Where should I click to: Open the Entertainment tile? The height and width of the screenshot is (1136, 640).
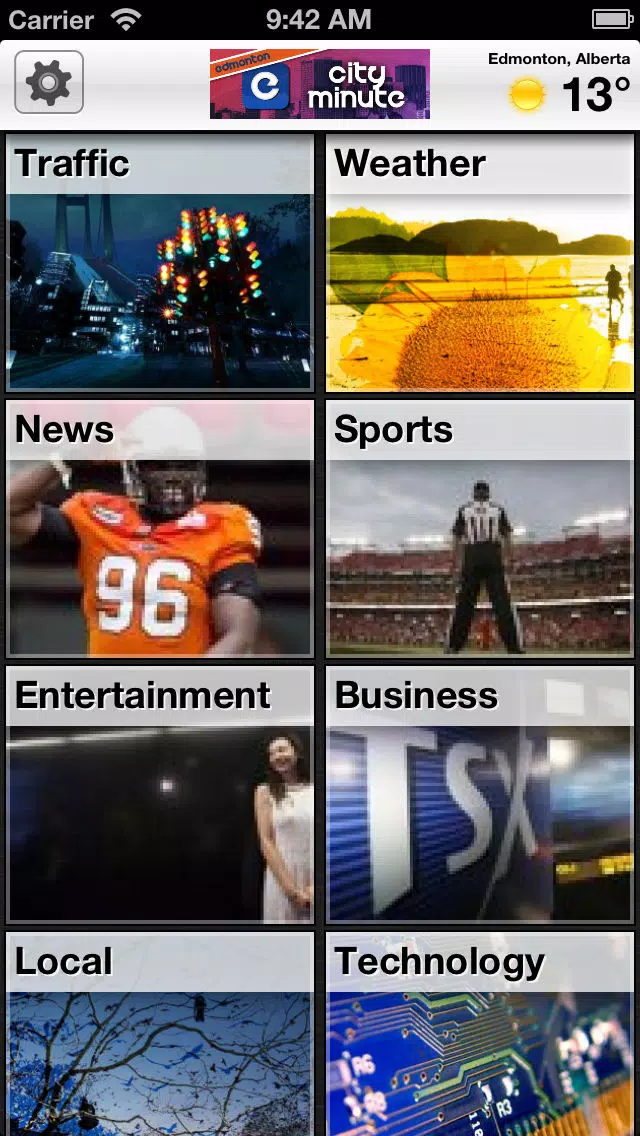160,794
